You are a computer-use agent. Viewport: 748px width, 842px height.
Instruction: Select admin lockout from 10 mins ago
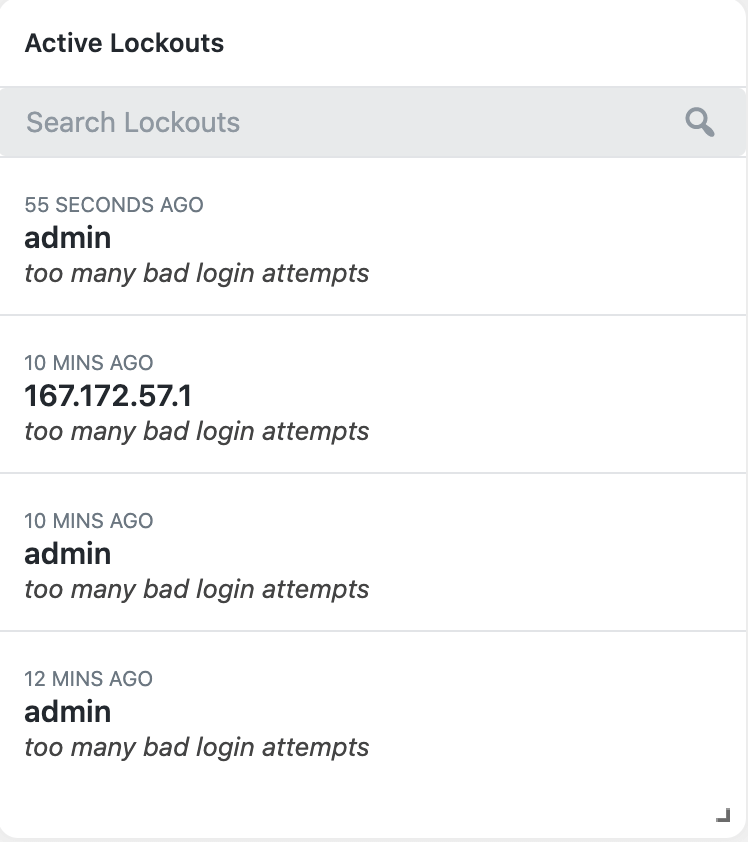68,554
